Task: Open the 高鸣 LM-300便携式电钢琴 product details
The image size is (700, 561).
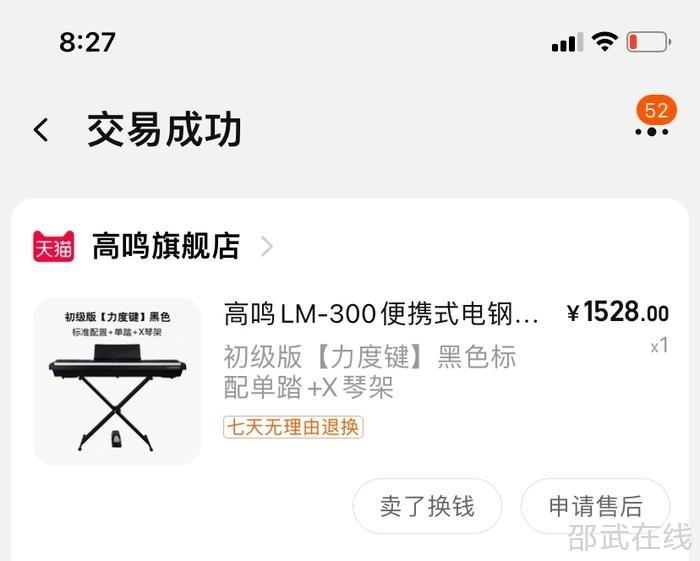Action: [x=381, y=314]
